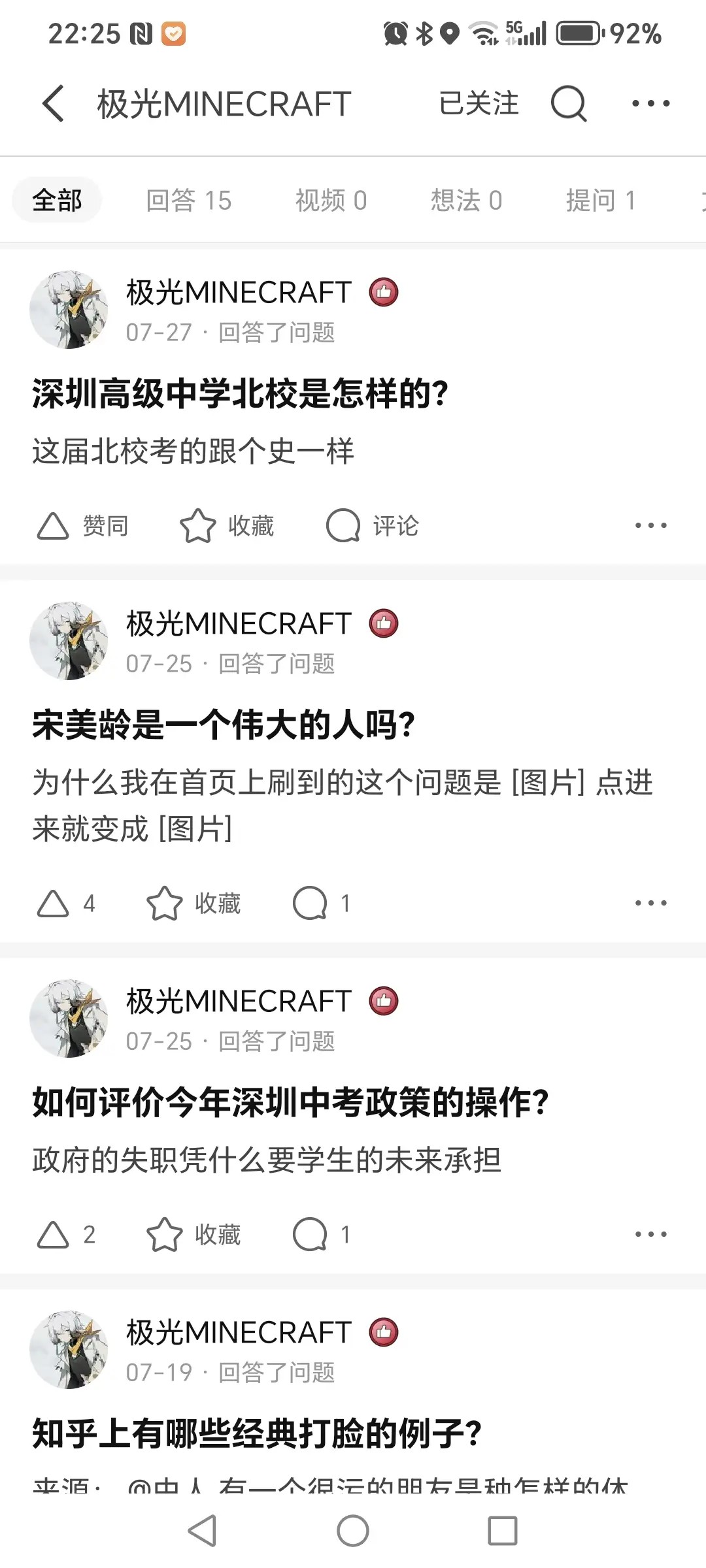The height and width of the screenshot is (1568, 706).
Task: Switch to the 提问 1 tab
Action: click(x=601, y=201)
